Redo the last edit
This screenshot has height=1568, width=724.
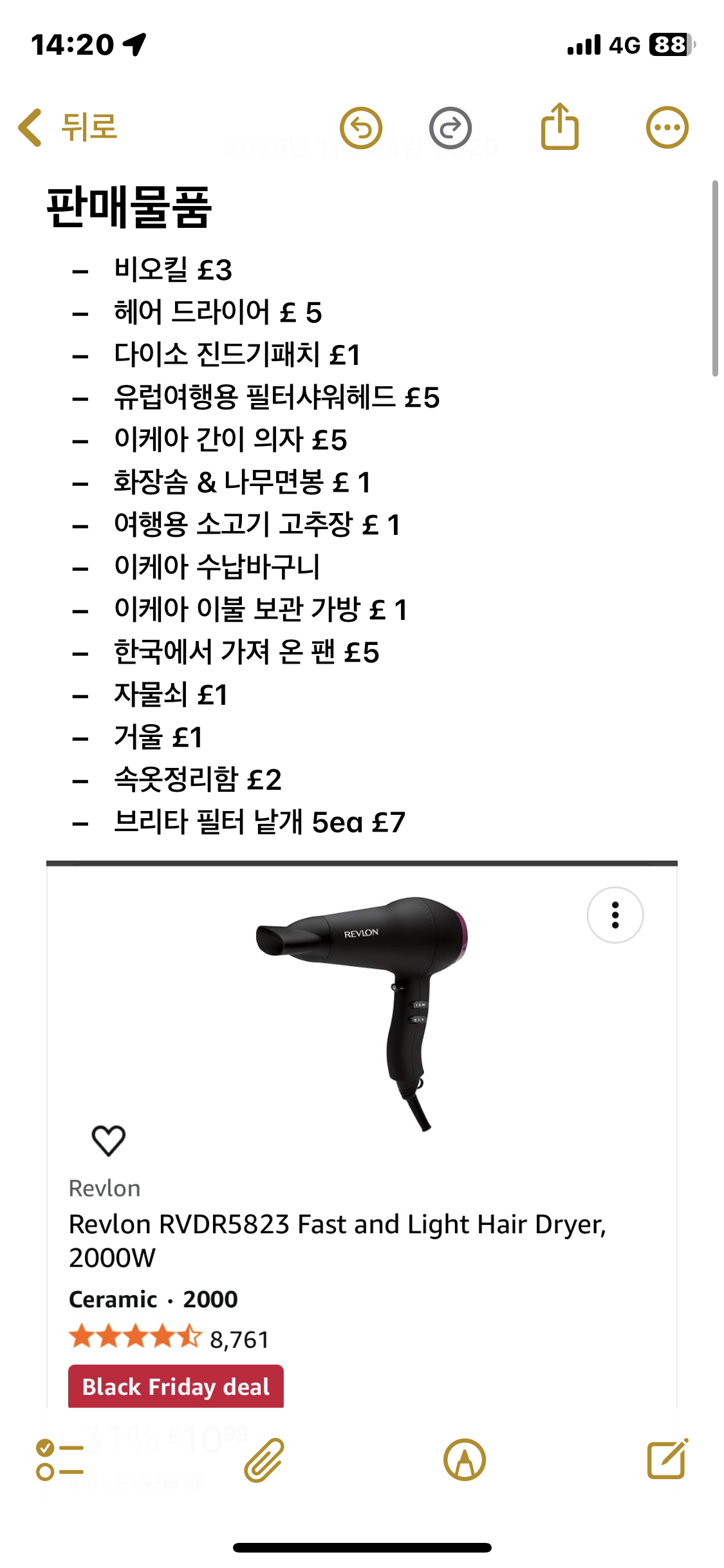click(450, 128)
